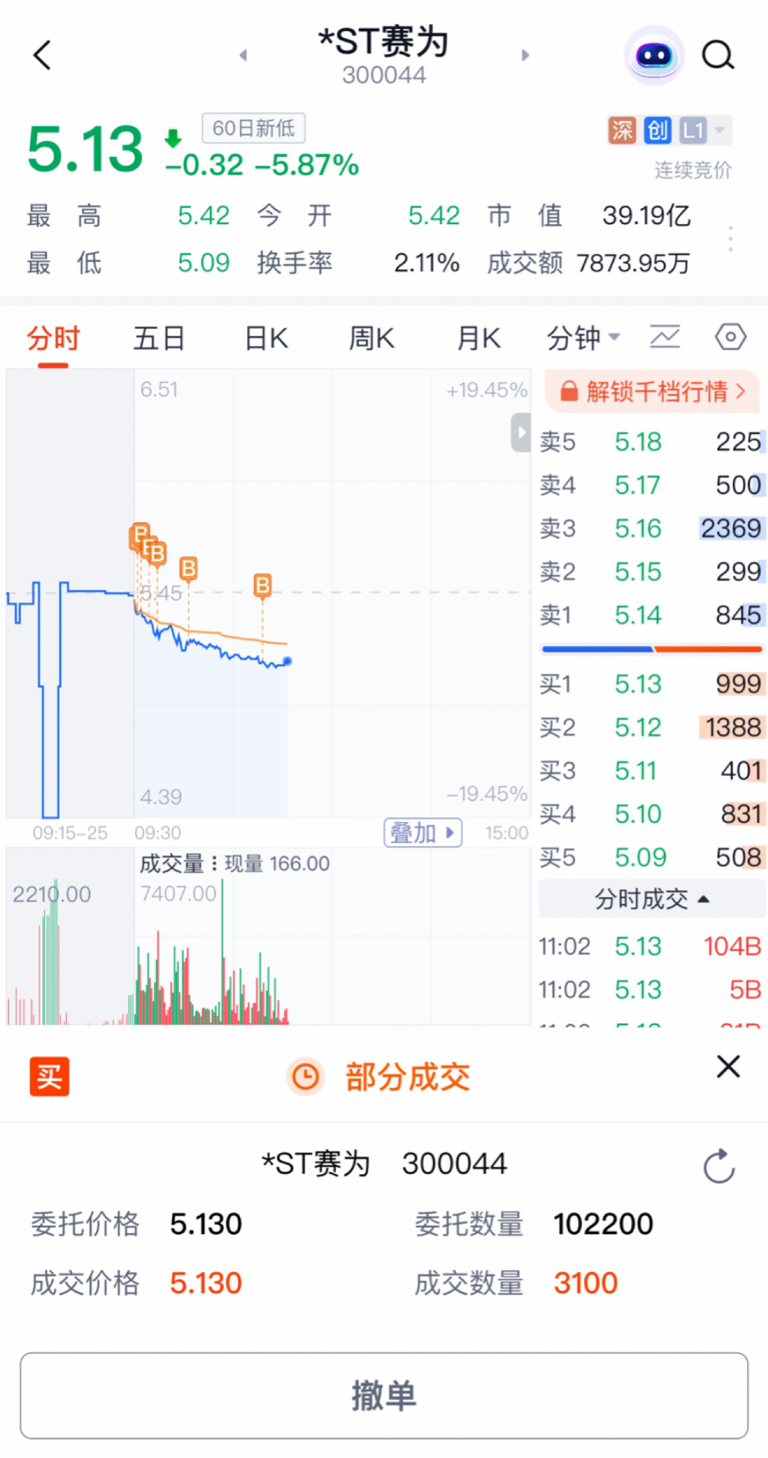Open the trend line chart icon
Image resolution: width=768 pixels, height=1458 pixels.
[665, 337]
